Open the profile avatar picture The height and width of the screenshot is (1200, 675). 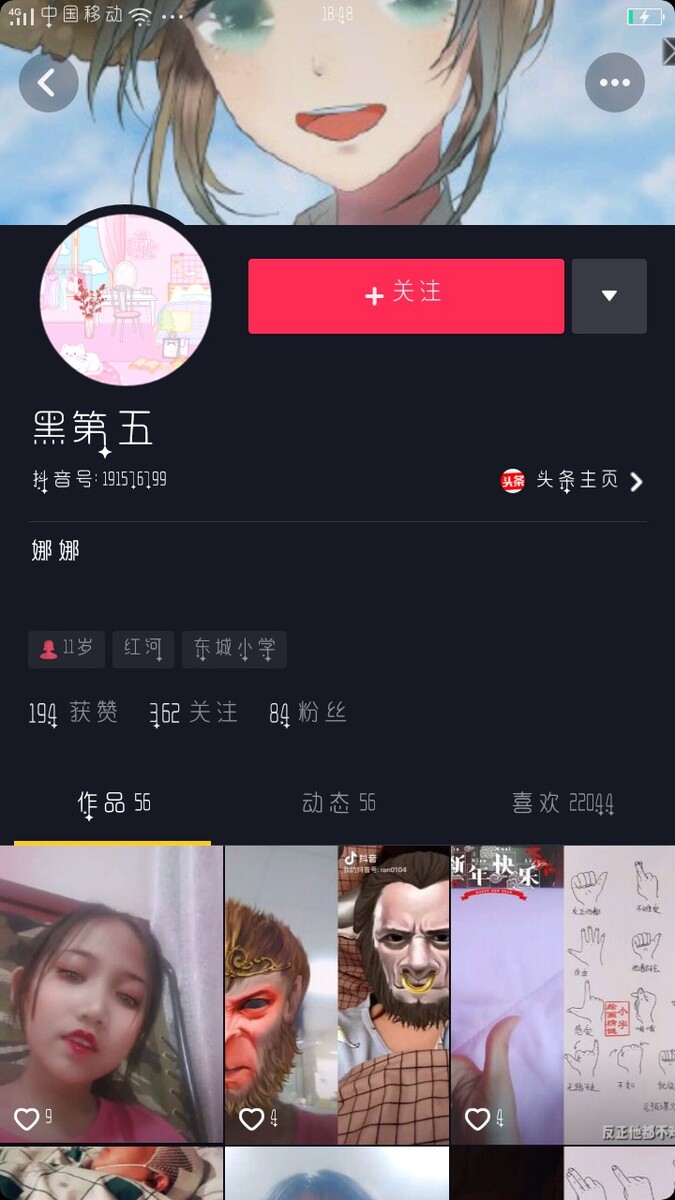[x=125, y=300]
